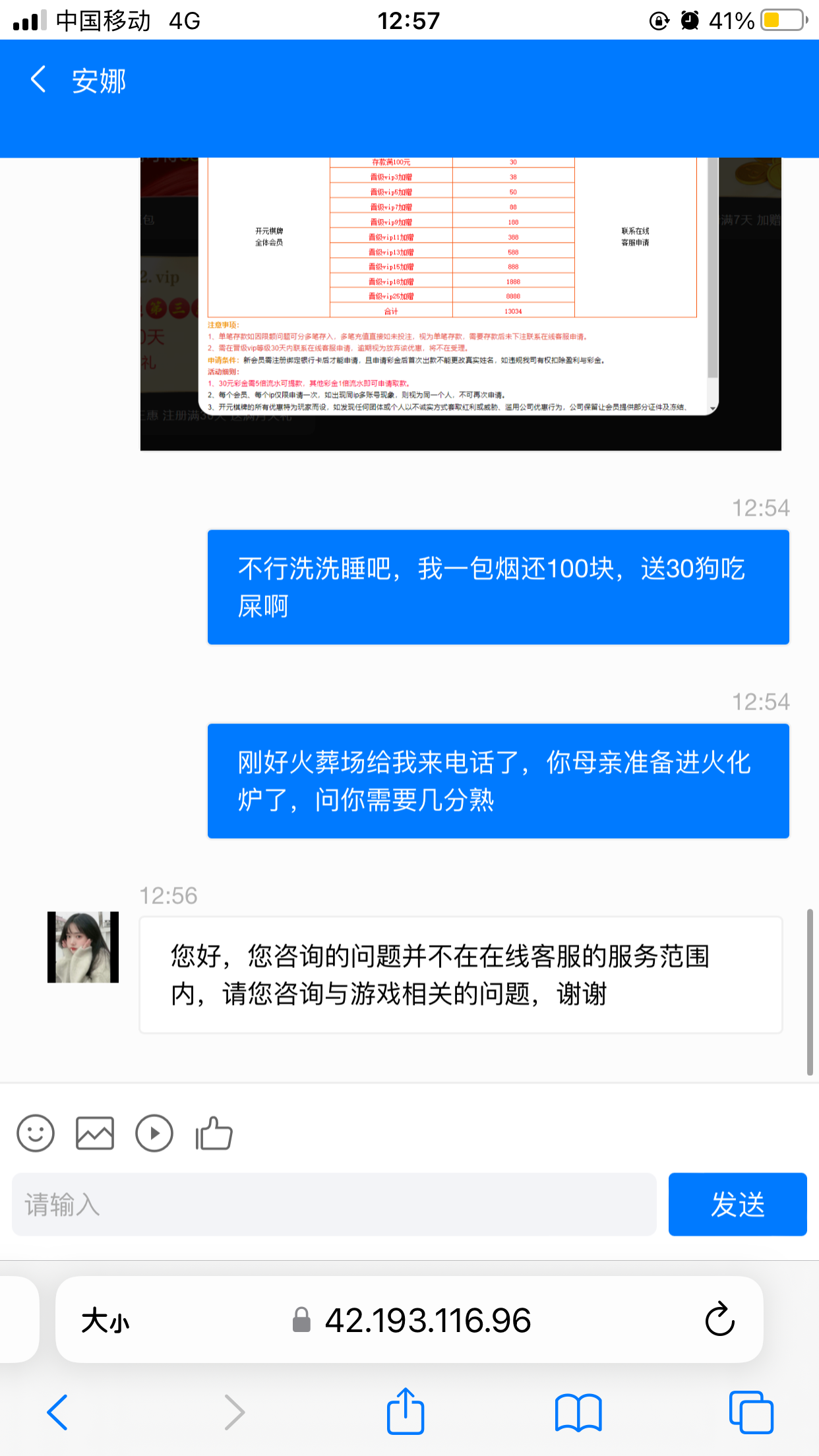Viewport: 819px width, 1456px height.
Task: Open Safari bookmarks
Action: point(578,1412)
